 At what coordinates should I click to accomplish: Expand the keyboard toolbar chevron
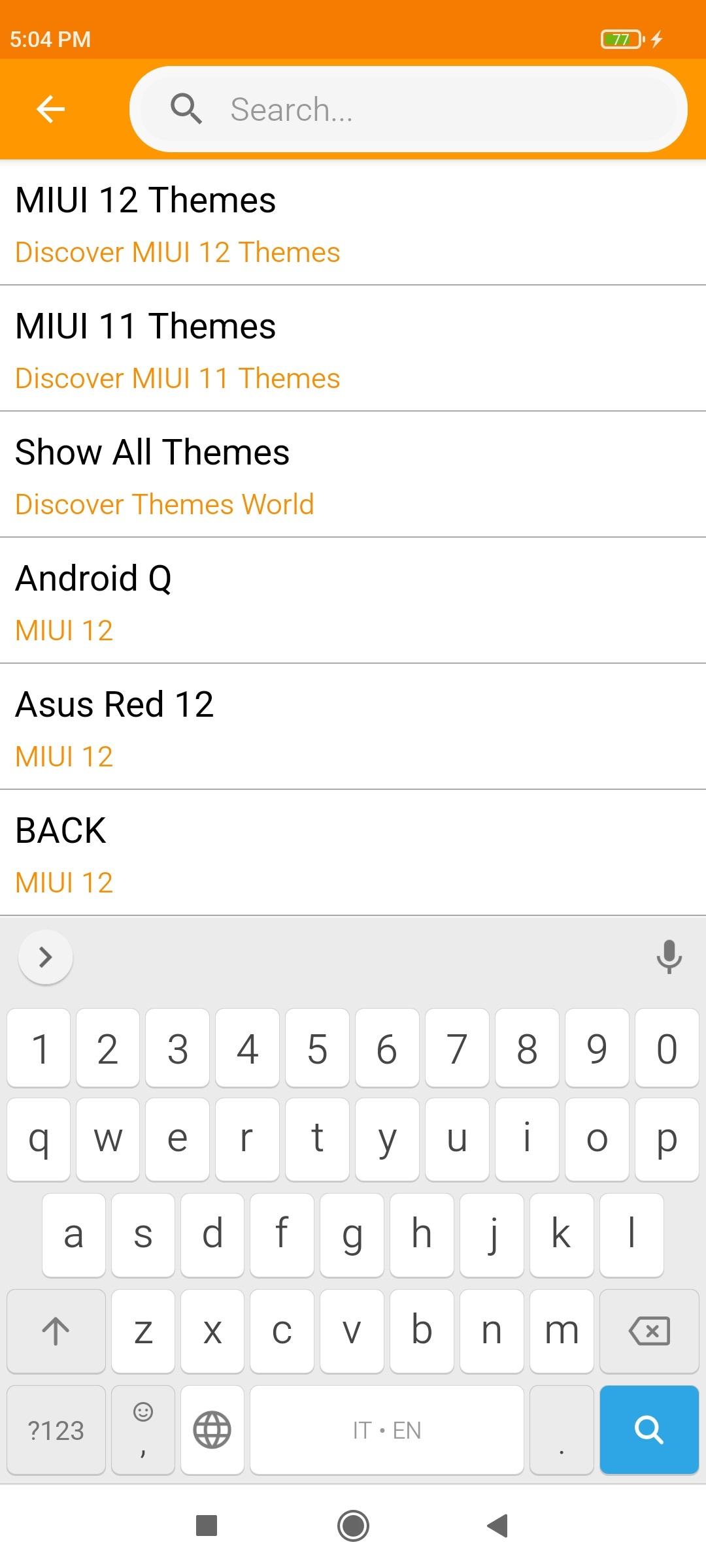tap(46, 956)
